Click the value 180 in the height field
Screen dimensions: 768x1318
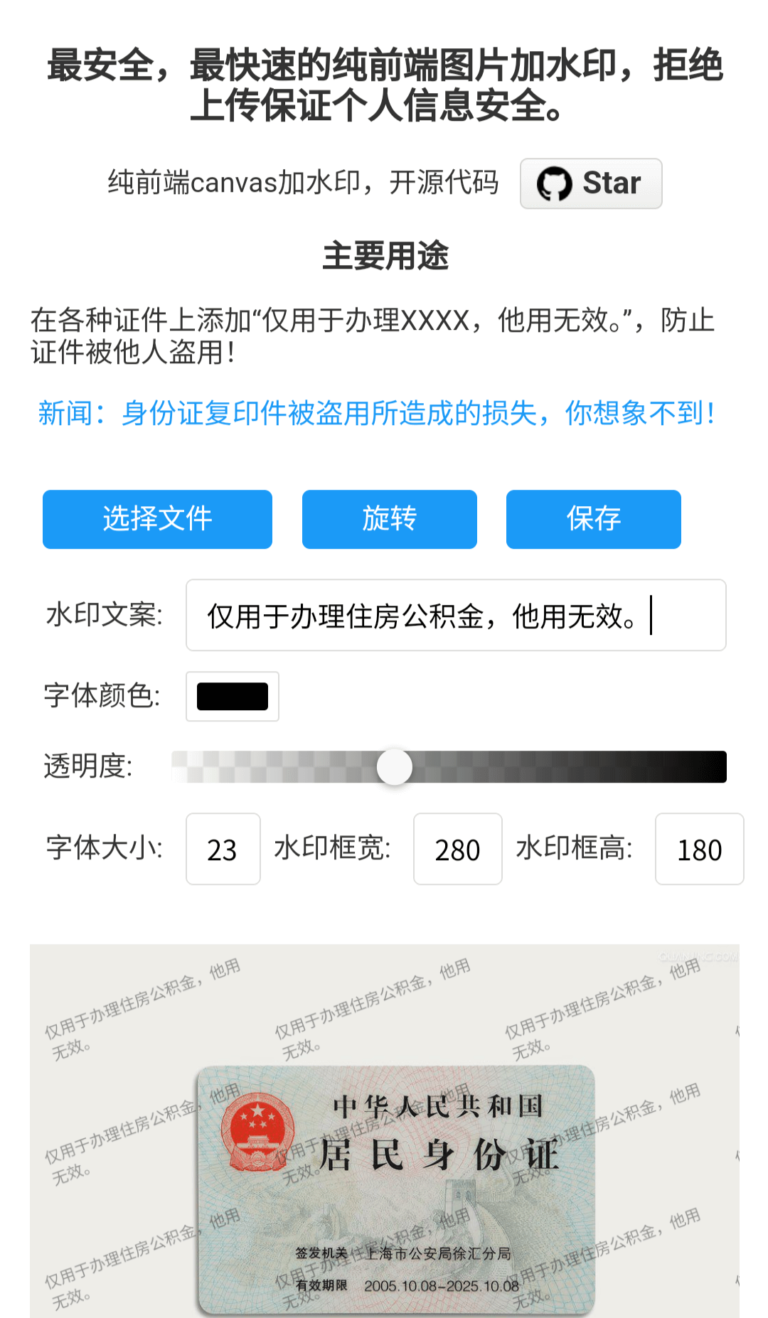699,849
